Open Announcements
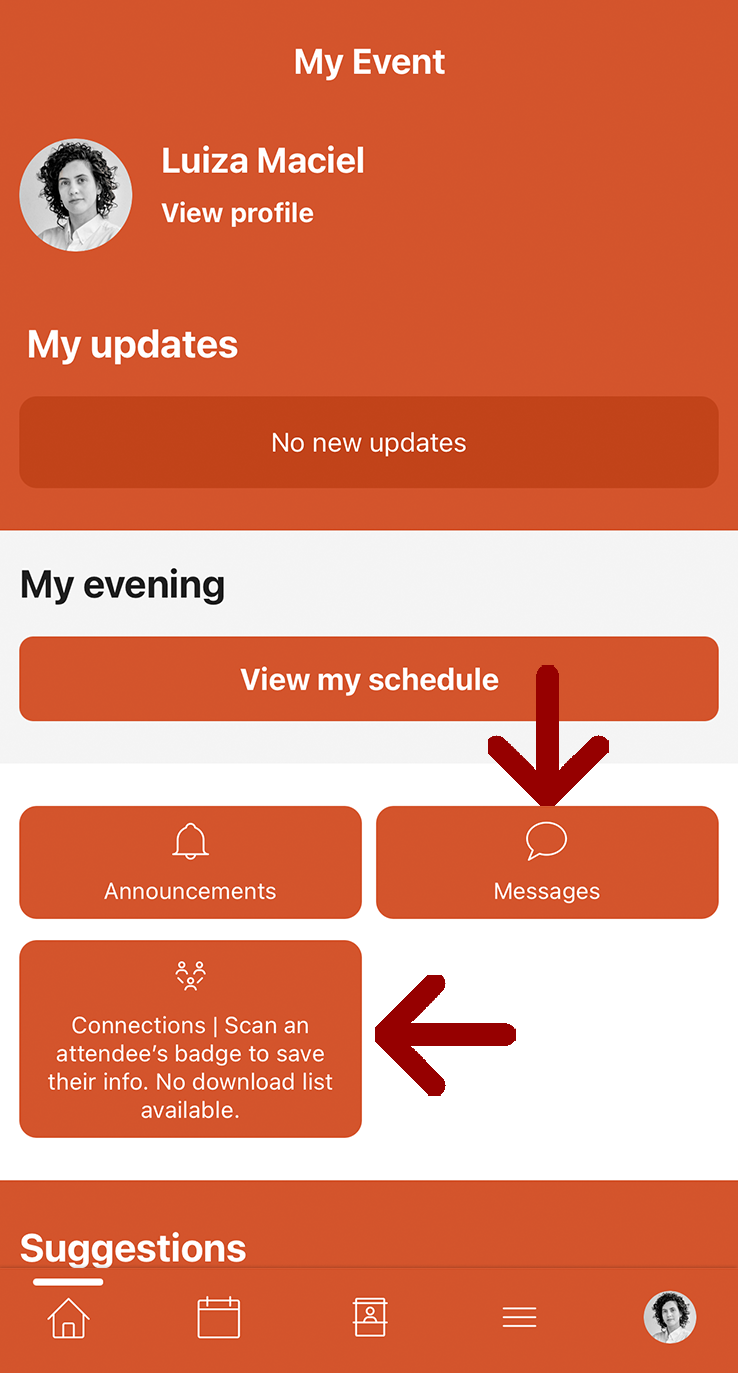 (x=190, y=862)
